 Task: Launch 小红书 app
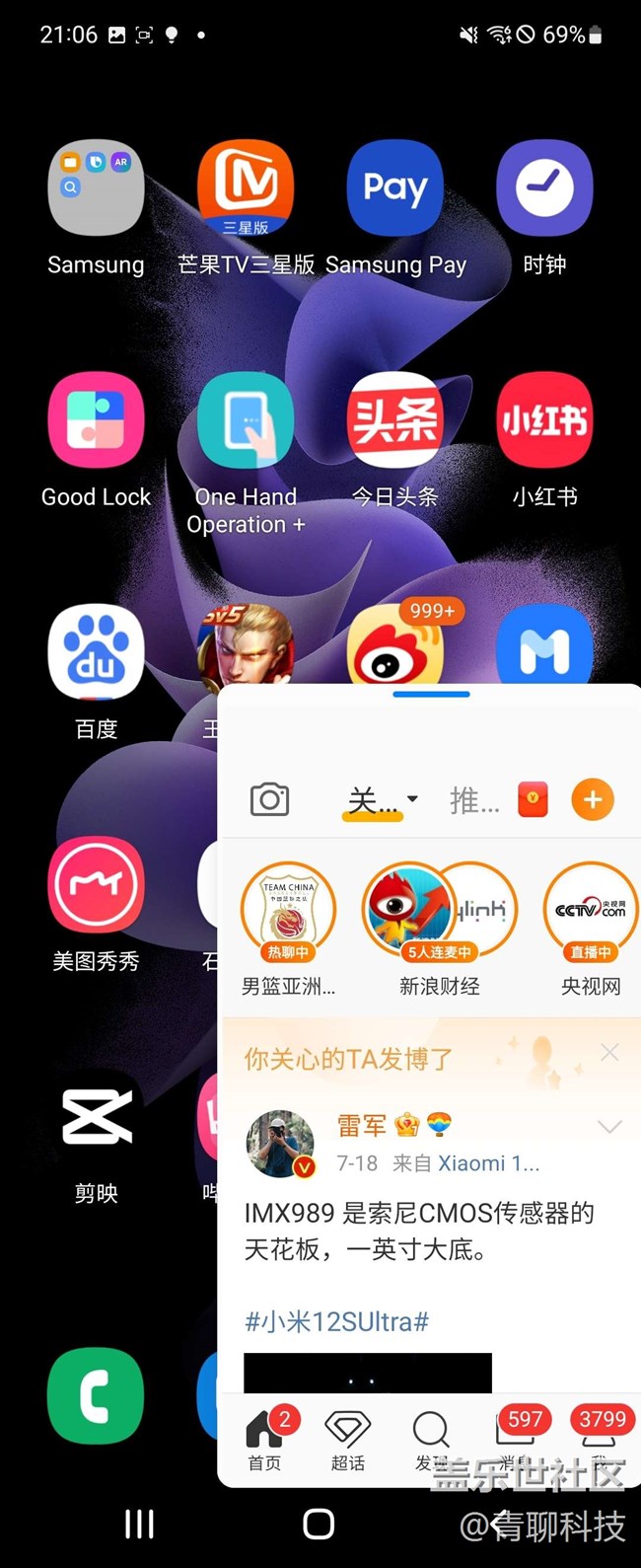tap(544, 420)
